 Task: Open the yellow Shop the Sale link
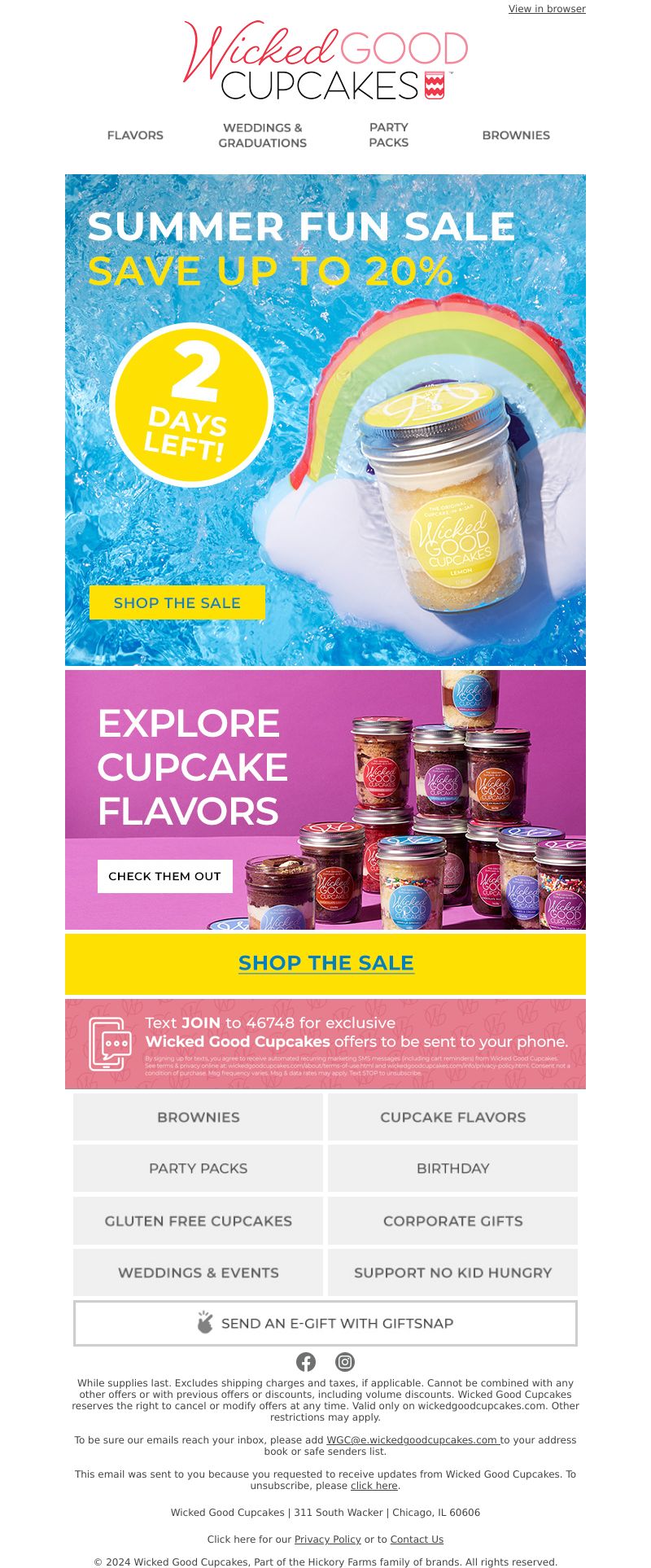325,963
